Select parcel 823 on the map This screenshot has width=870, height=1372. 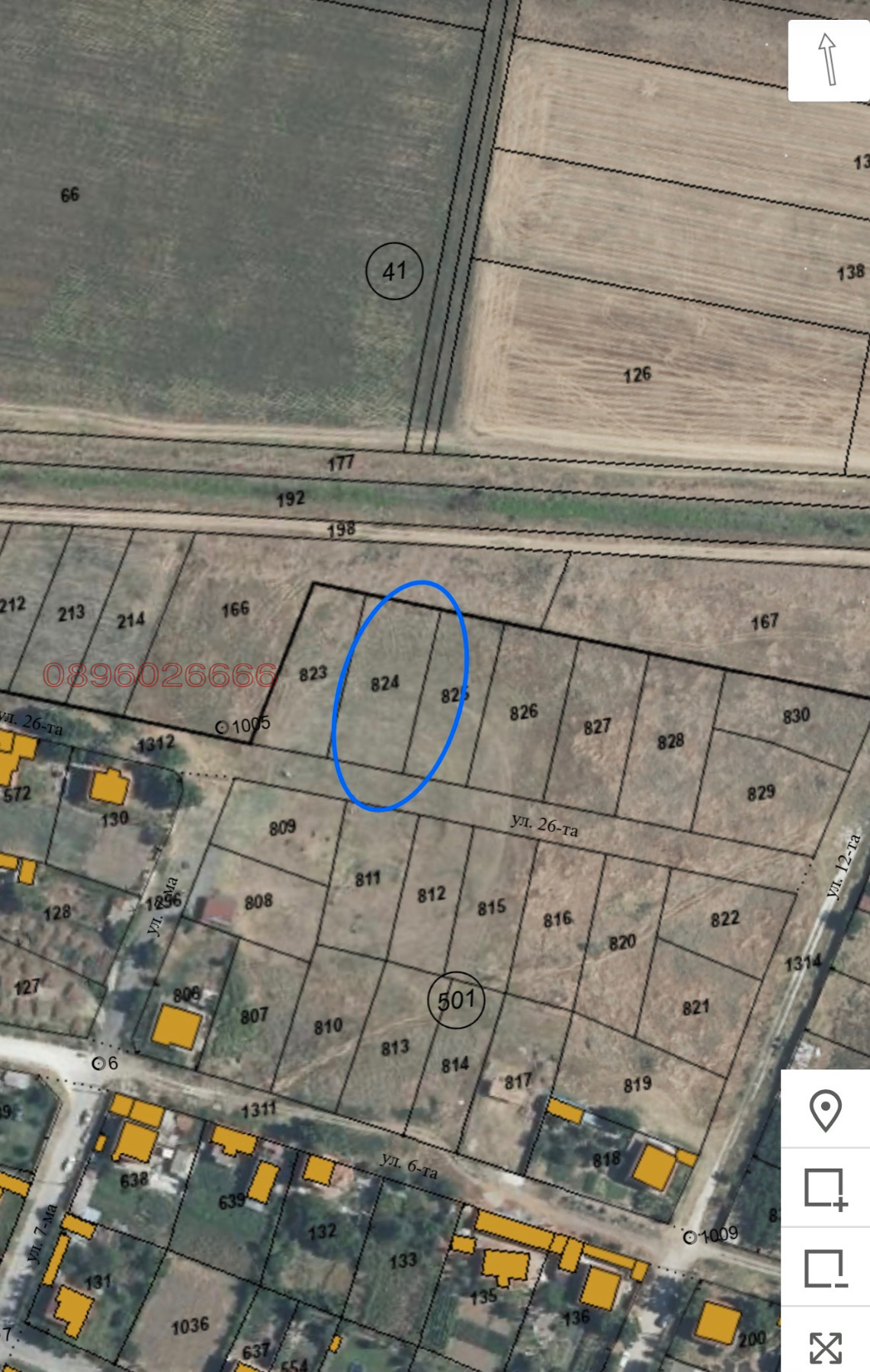pyautogui.click(x=313, y=675)
